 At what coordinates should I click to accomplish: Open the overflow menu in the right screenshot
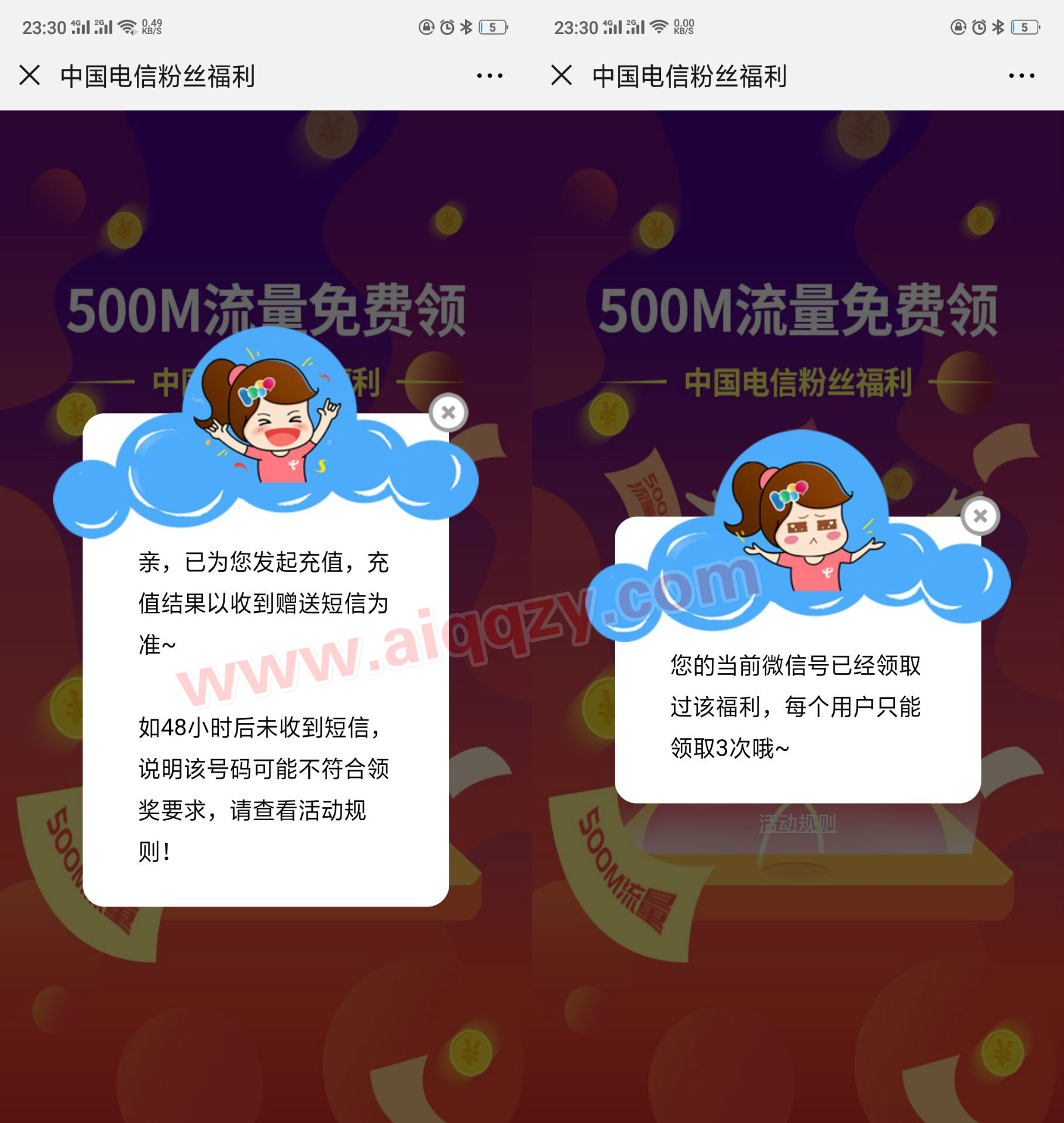coord(1021,75)
